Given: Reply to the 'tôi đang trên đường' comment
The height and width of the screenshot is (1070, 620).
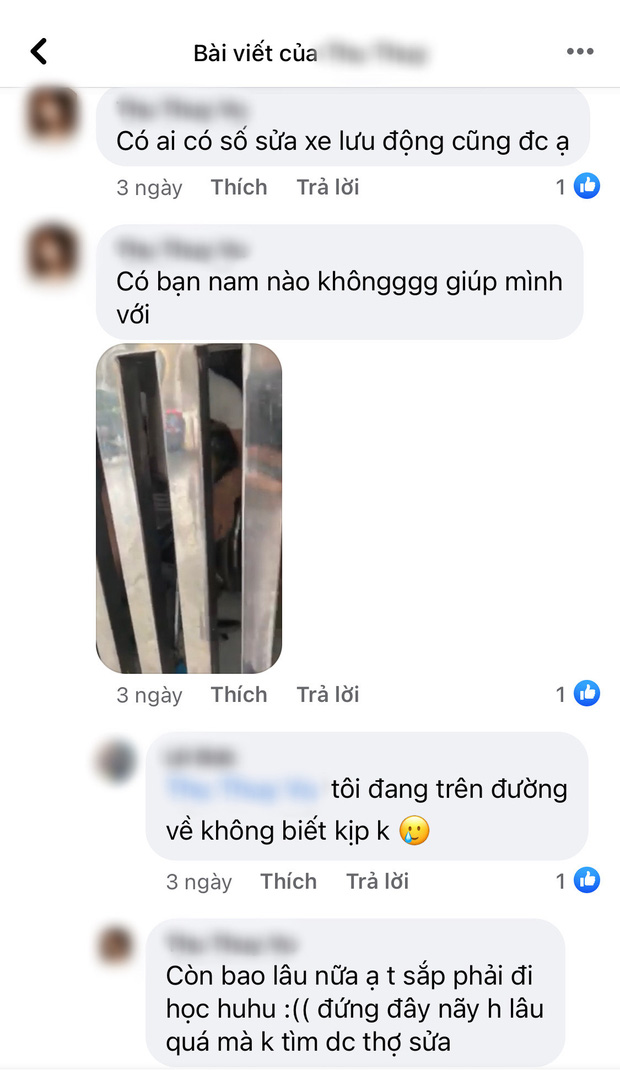Looking at the screenshot, I should [377, 881].
